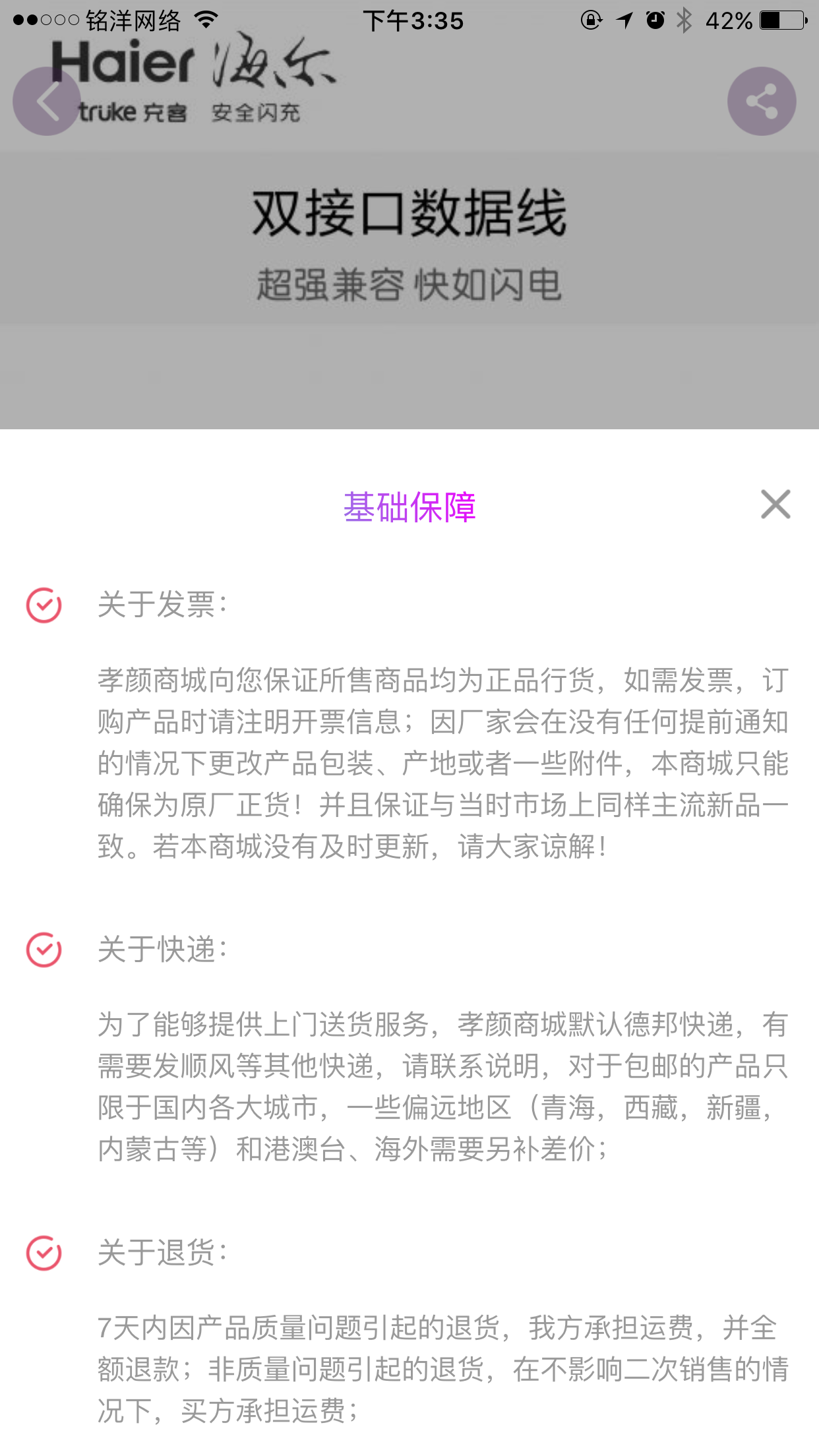Go back using the purple arrow
The image size is (819, 1456).
click(x=47, y=102)
